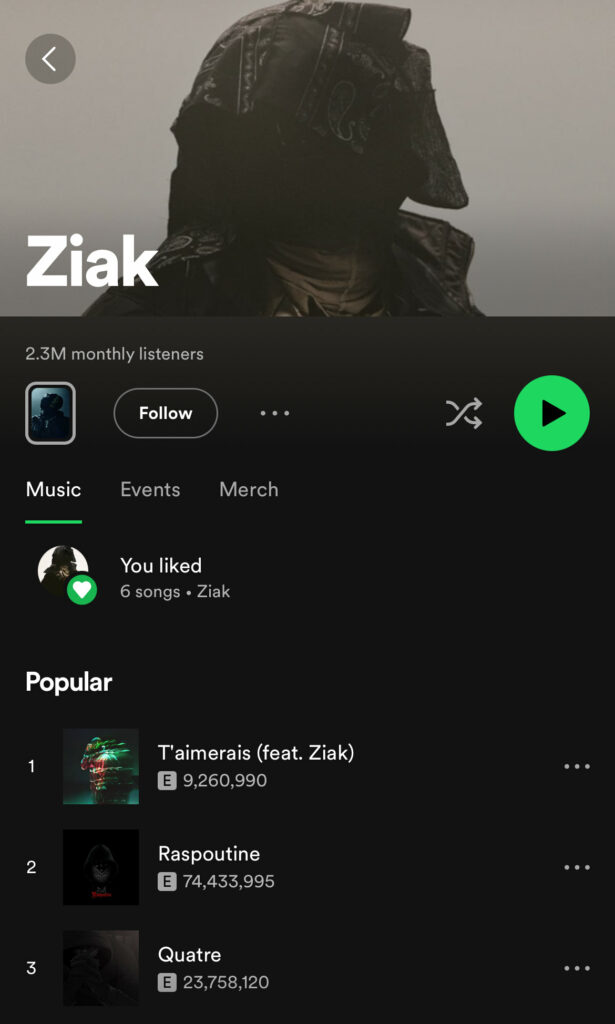Go back using the arrow icon

pos(50,59)
